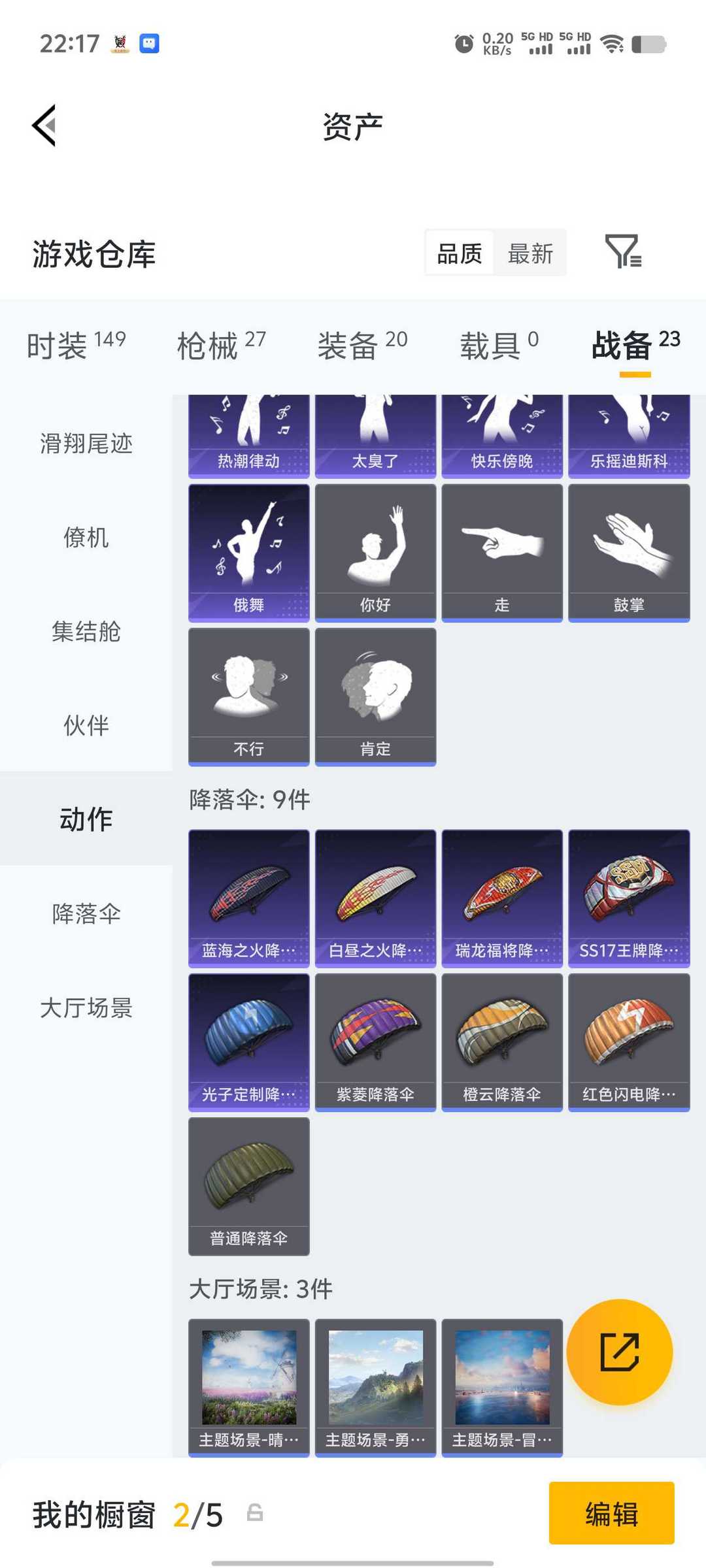Select 滑翔尾迹 in the side menu
Image resolution: width=706 pixels, height=1568 pixels.
pos(86,444)
